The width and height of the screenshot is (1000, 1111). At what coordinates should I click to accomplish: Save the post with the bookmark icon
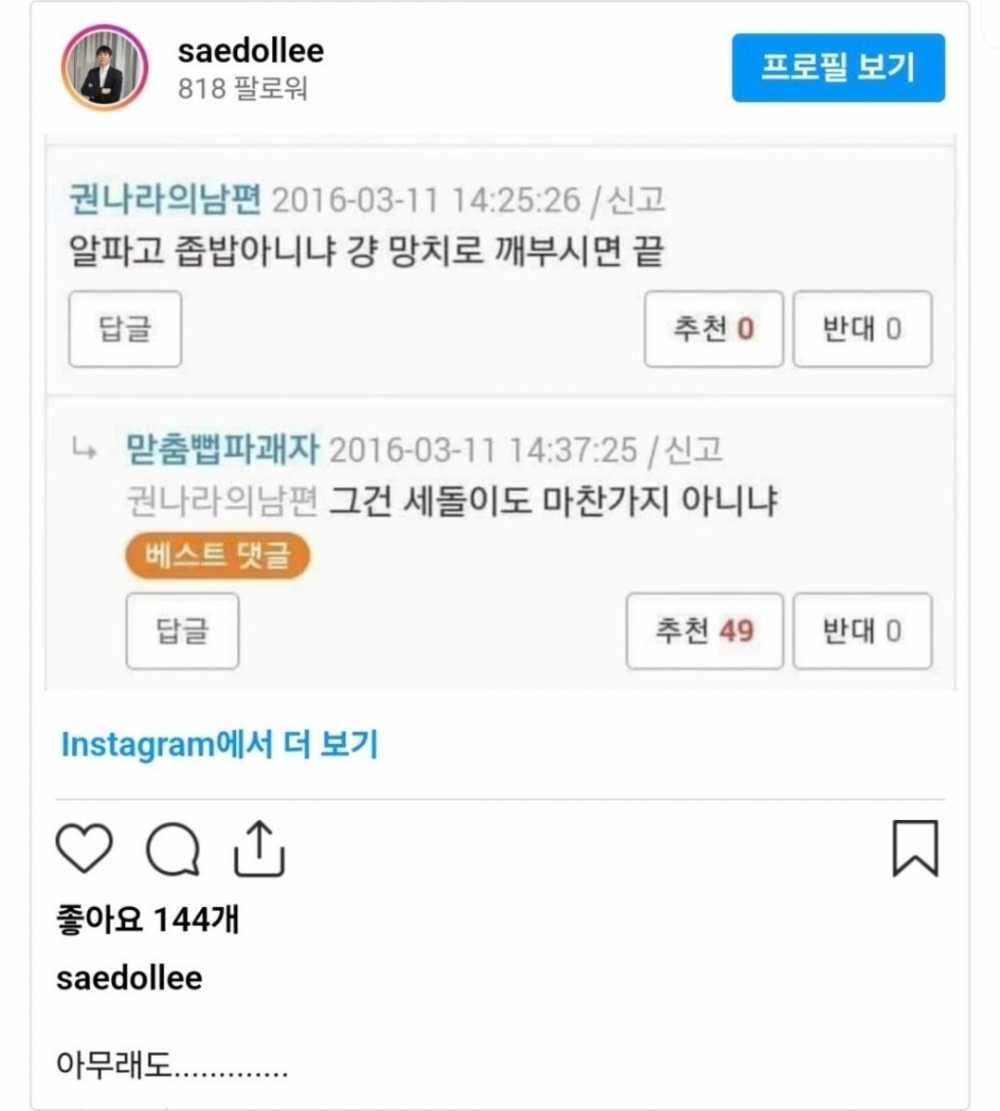pyautogui.click(x=914, y=848)
